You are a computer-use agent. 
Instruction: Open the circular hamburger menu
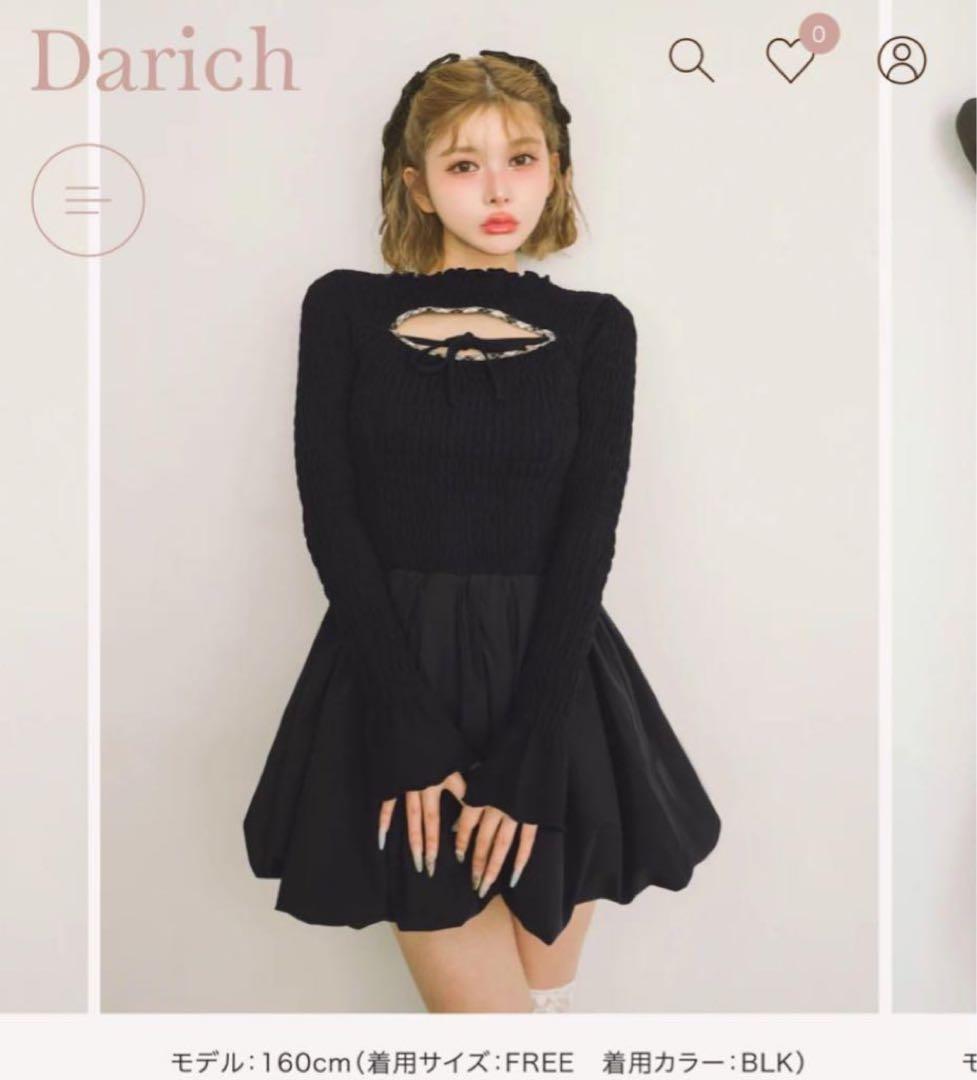pos(88,200)
